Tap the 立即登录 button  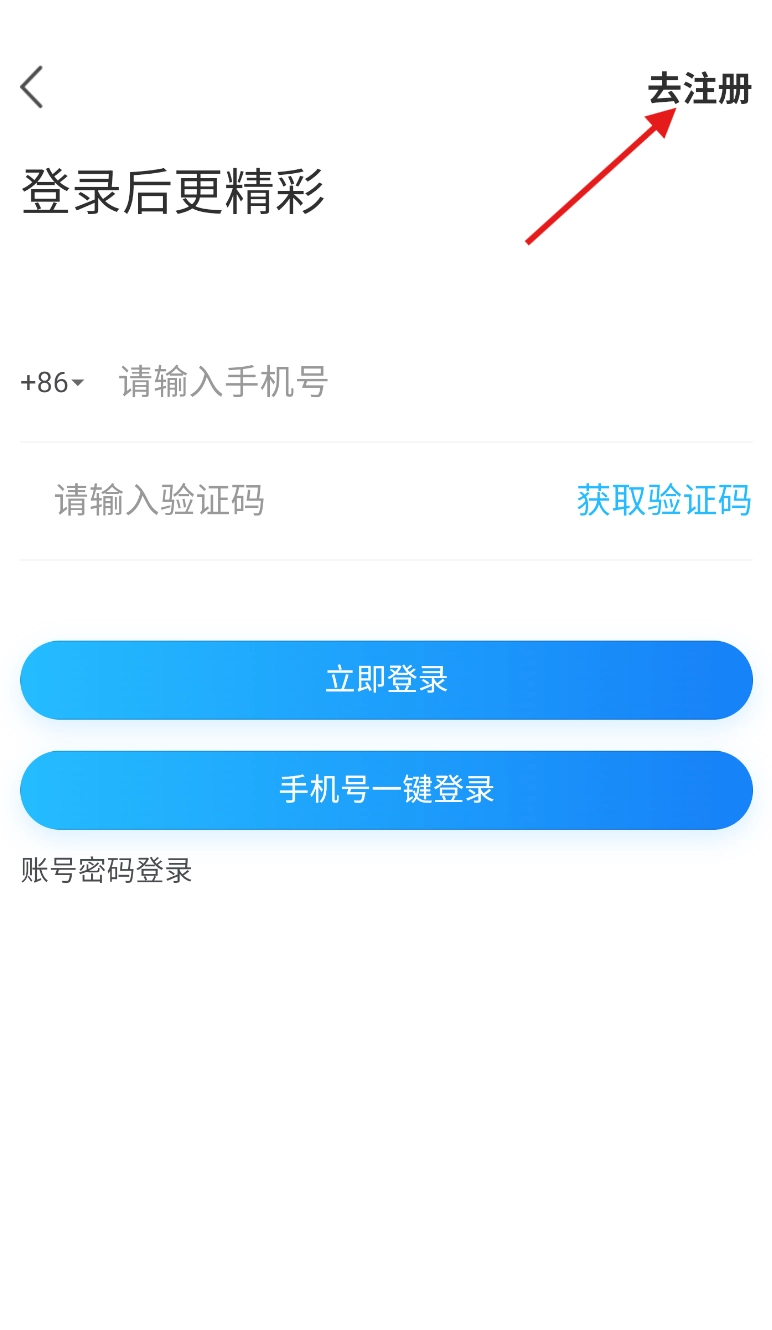coord(386,680)
